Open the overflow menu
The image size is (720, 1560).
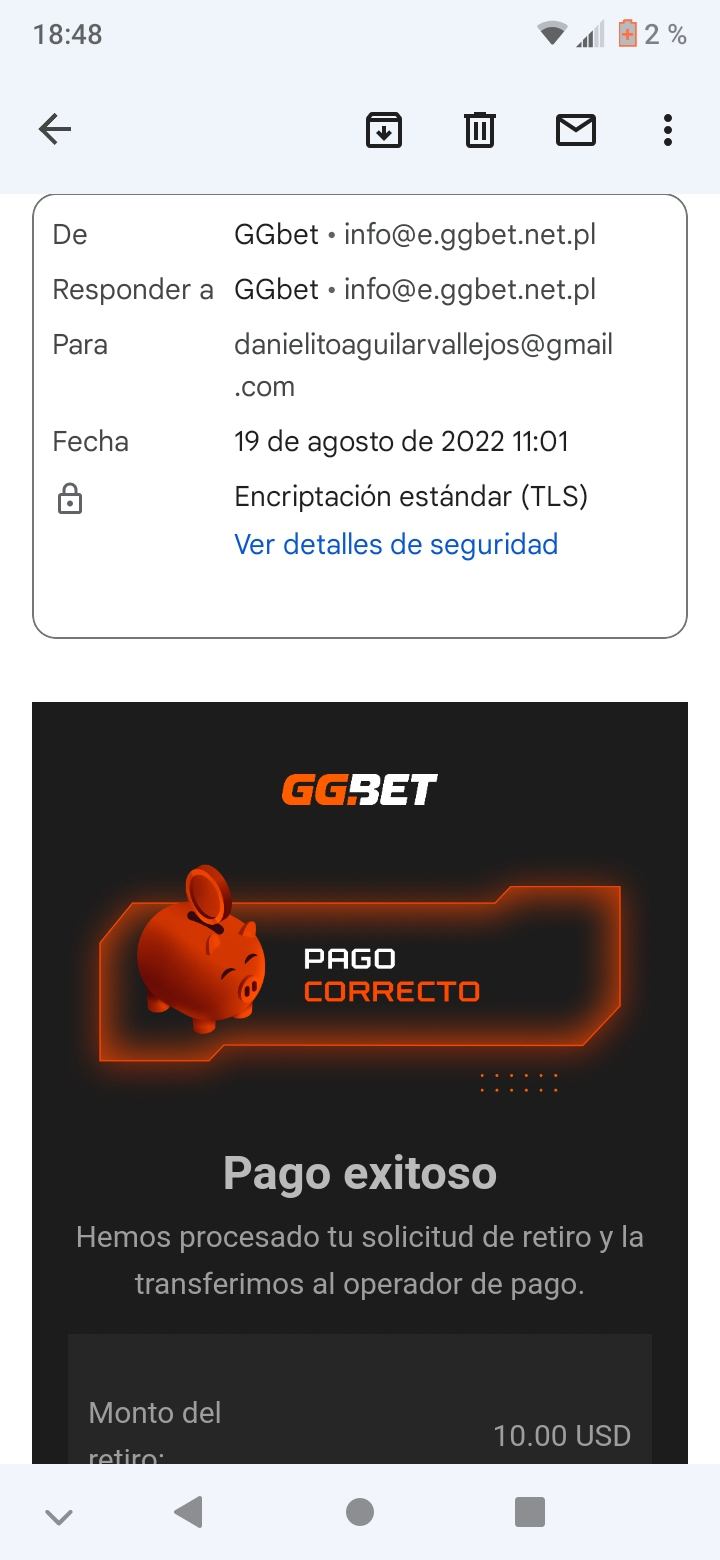tap(667, 130)
